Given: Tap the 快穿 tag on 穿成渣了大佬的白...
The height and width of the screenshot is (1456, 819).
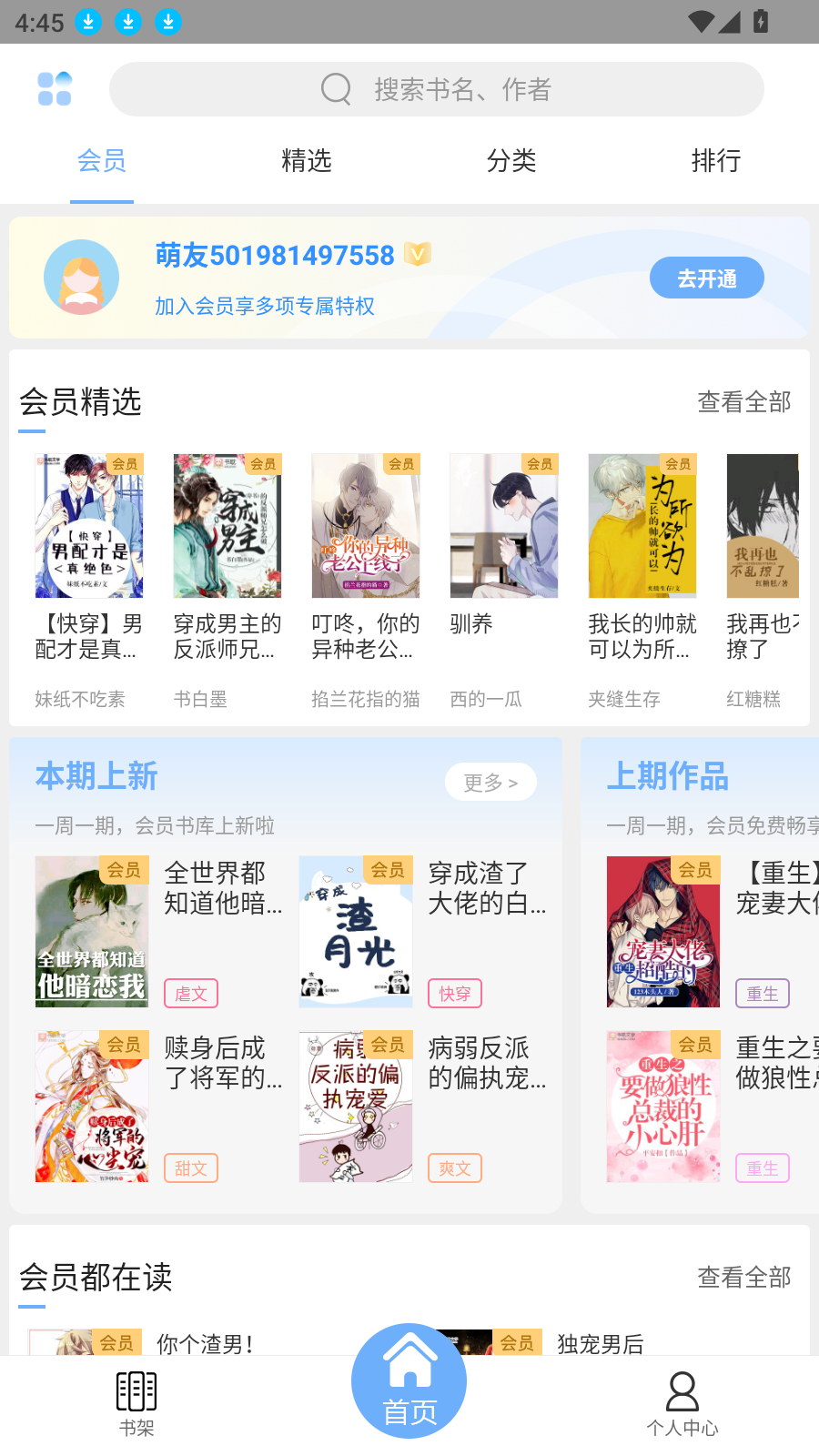Looking at the screenshot, I should (454, 994).
